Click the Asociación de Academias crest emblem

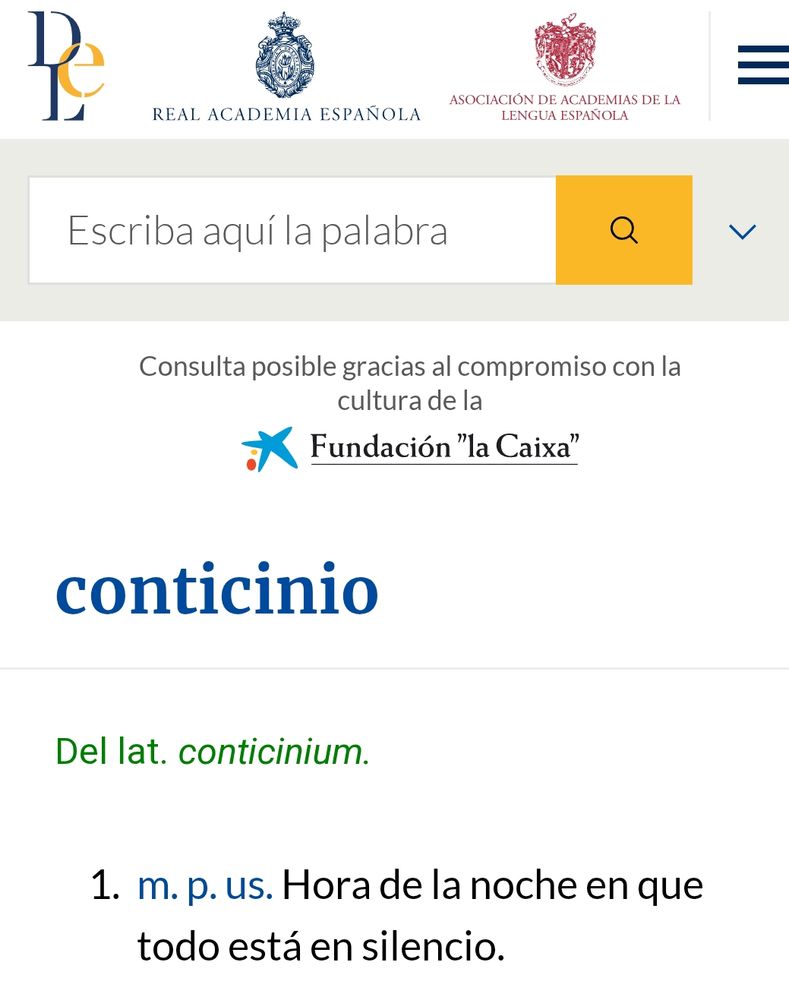tap(565, 48)
